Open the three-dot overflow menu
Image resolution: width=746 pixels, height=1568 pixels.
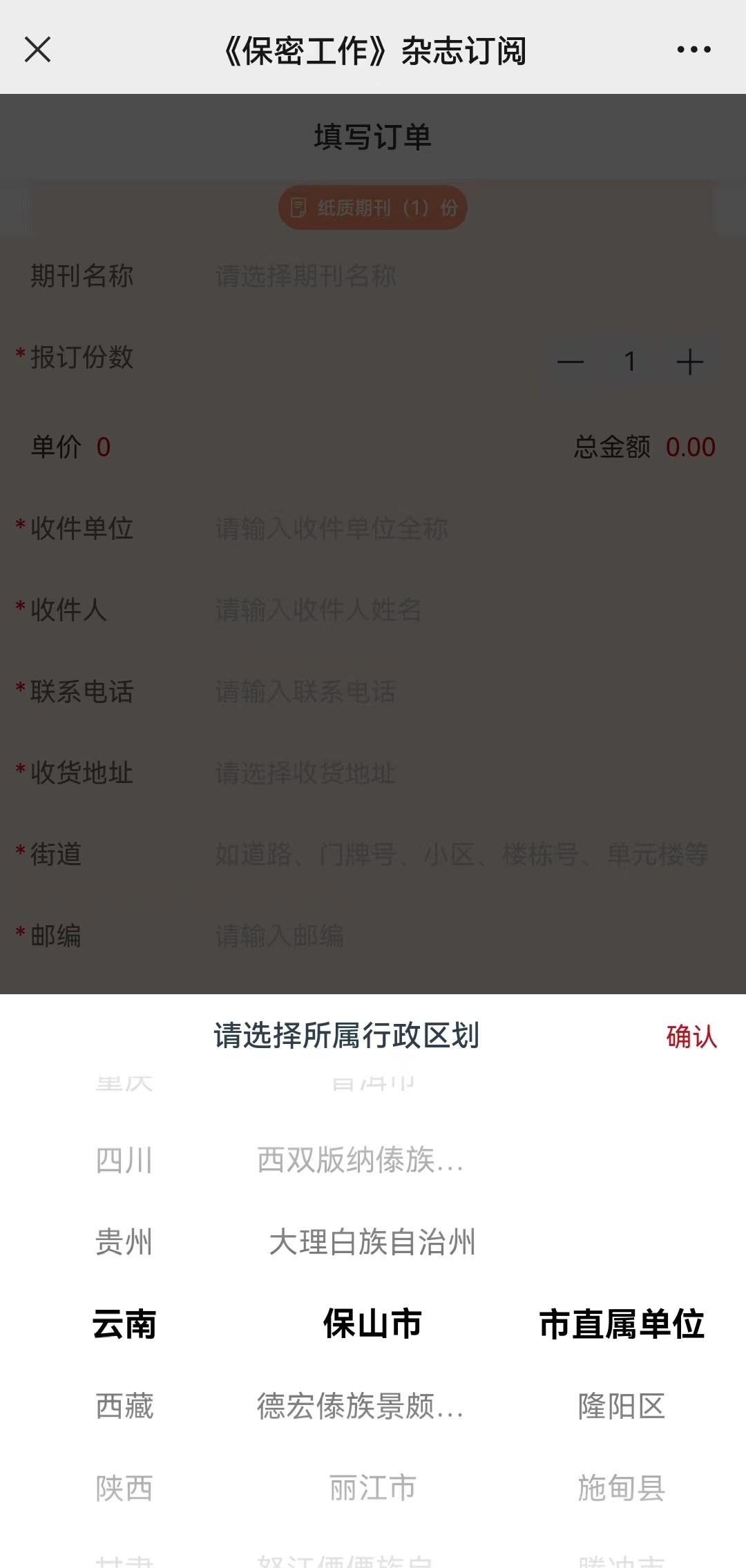point(694,50)
